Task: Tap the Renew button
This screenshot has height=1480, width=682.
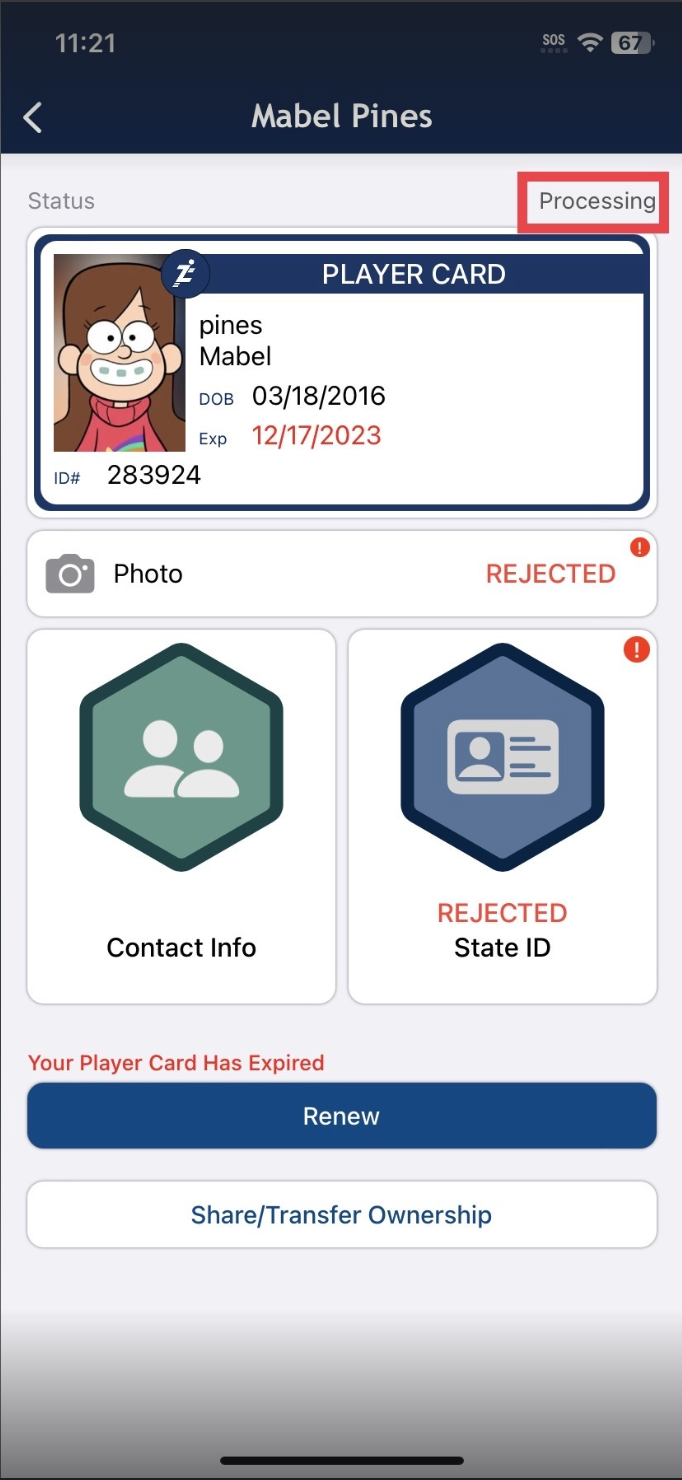Action: point(341,1116)
